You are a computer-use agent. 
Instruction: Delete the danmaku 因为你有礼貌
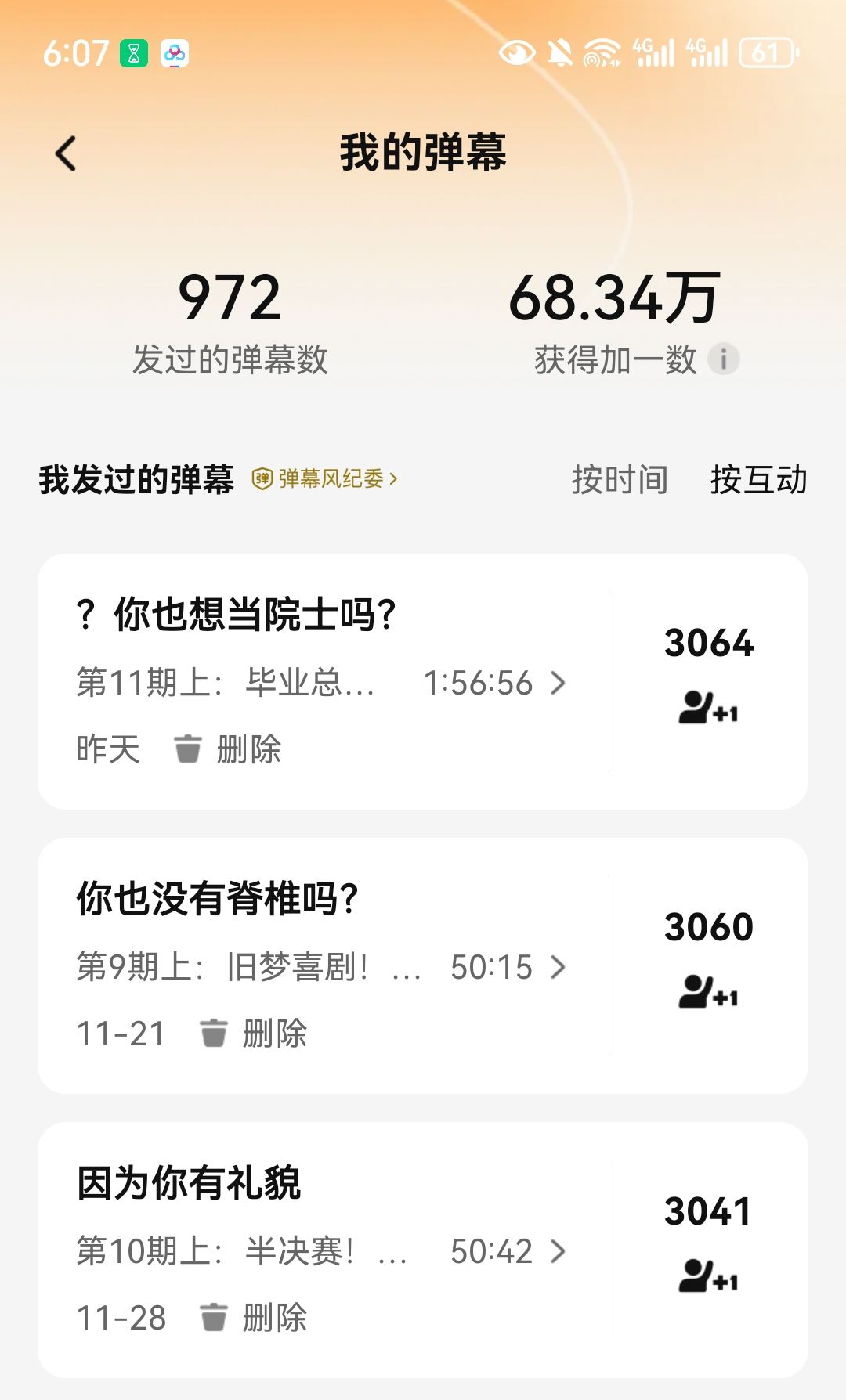click(254, 1318)
